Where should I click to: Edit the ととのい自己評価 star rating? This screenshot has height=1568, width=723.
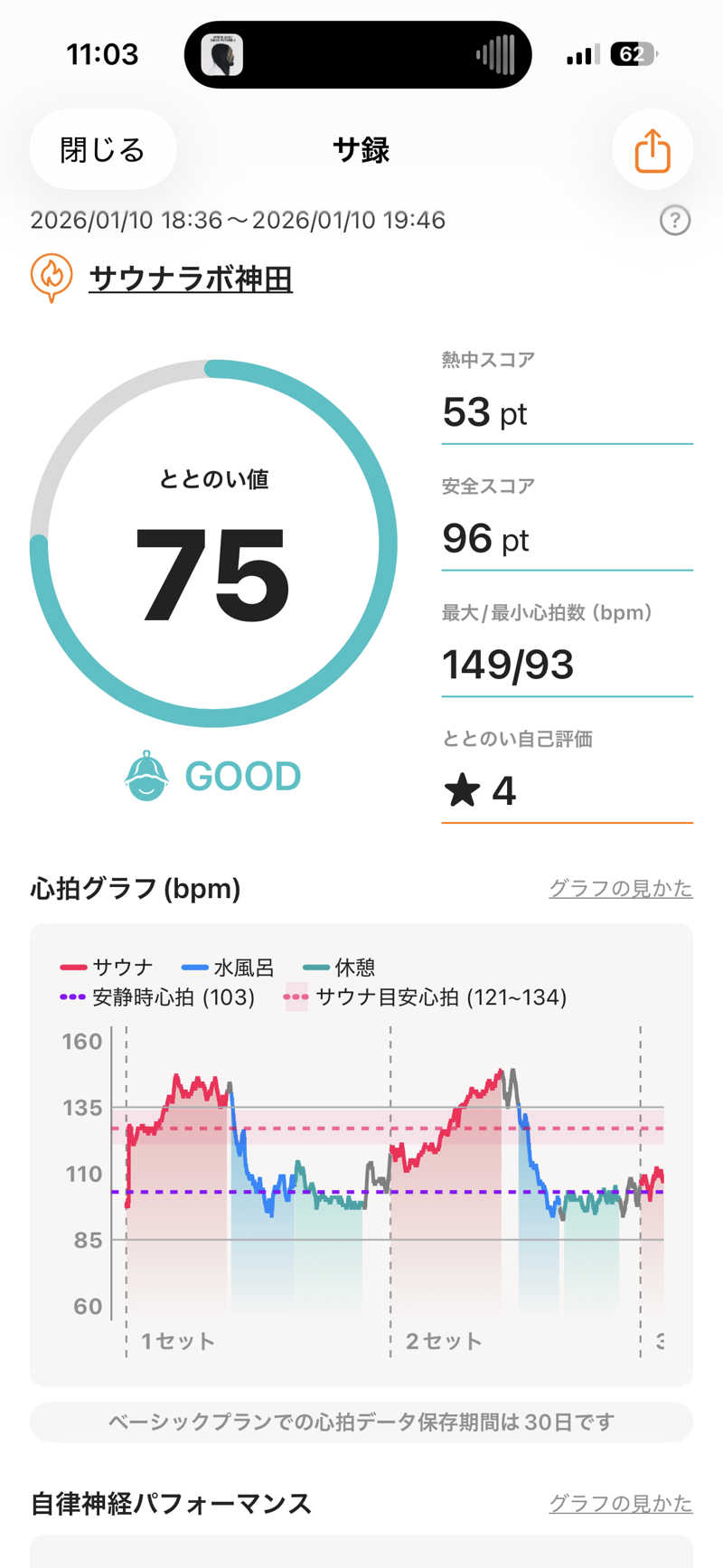pos(566,791)
